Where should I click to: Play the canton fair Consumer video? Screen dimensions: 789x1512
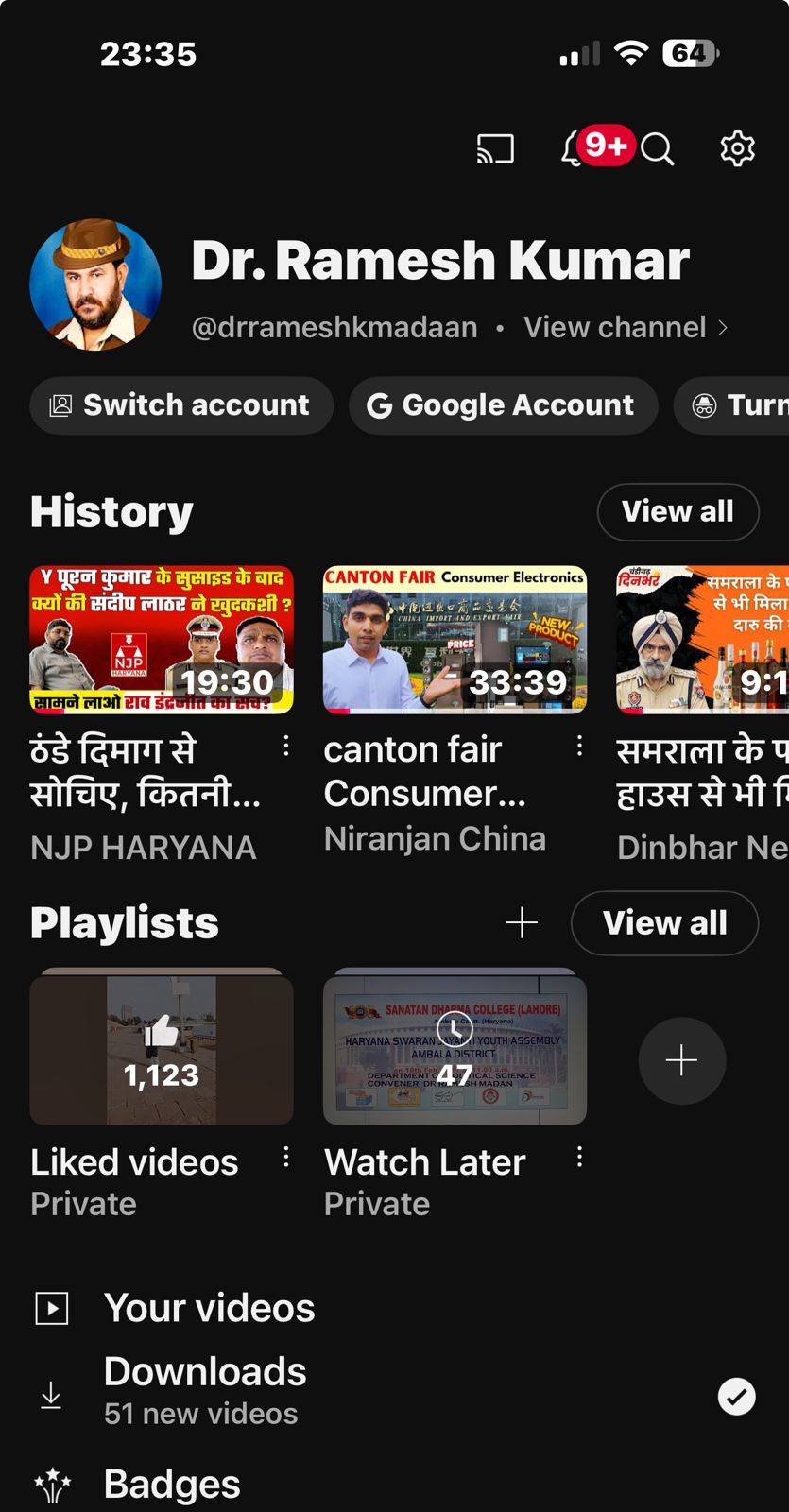455,640
